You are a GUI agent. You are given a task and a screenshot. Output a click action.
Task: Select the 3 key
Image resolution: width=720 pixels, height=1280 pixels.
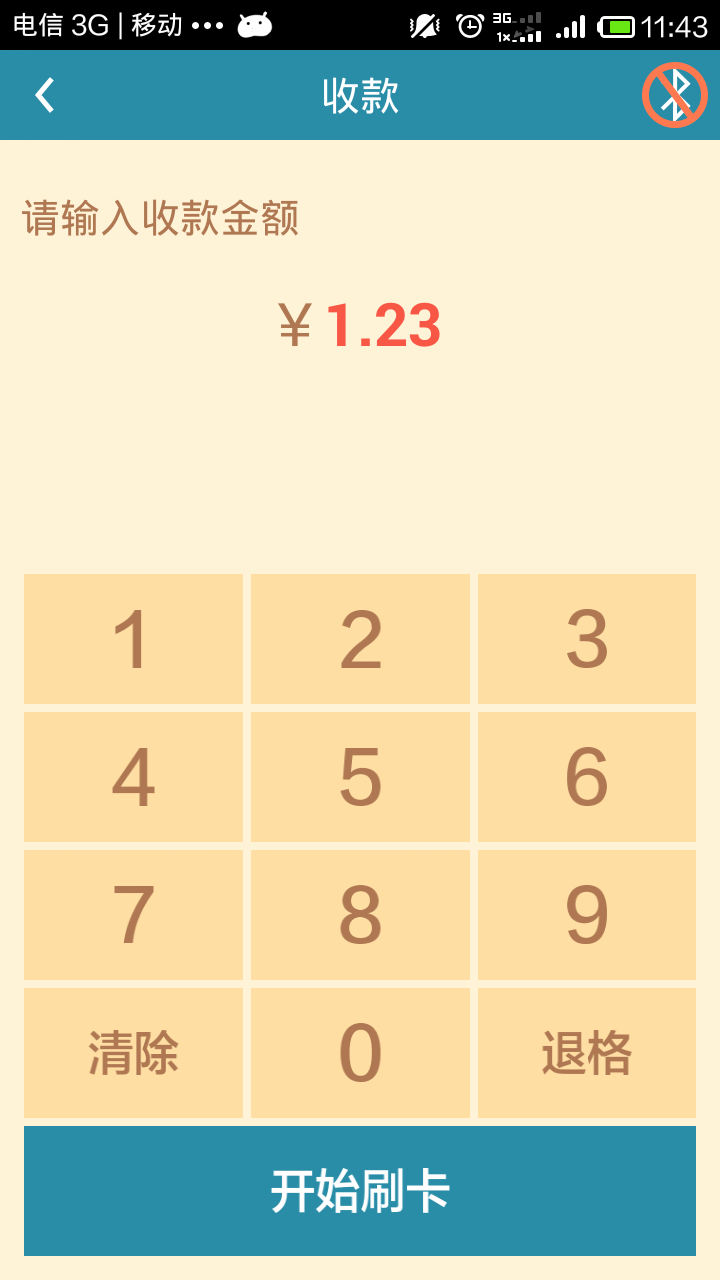(587, 639)
